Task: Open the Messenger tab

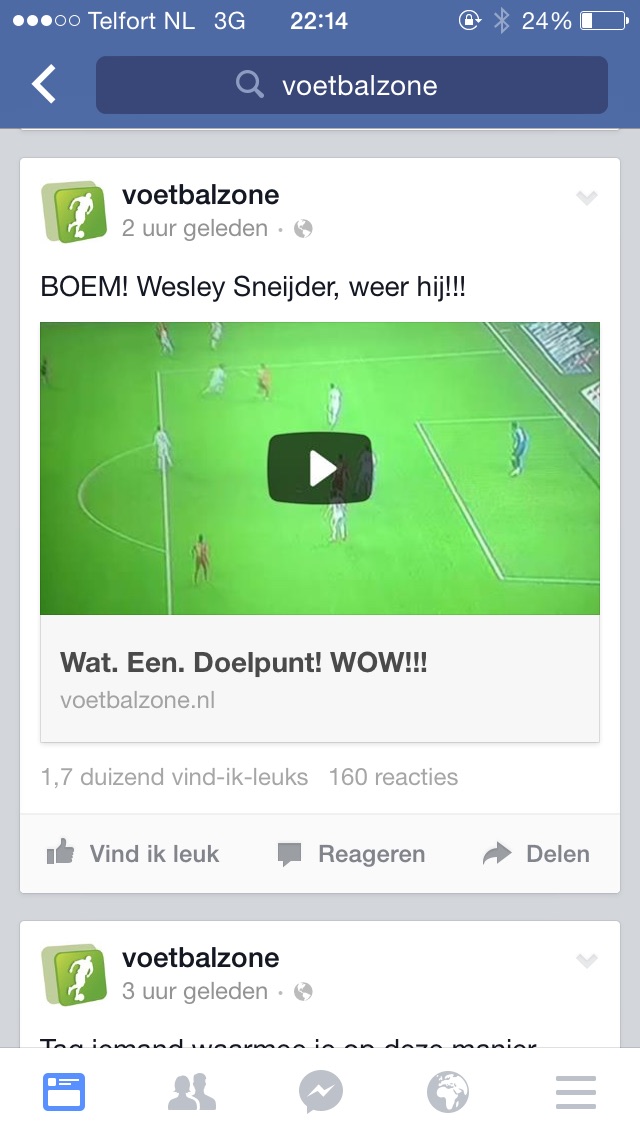Action: coord(320,1092)
